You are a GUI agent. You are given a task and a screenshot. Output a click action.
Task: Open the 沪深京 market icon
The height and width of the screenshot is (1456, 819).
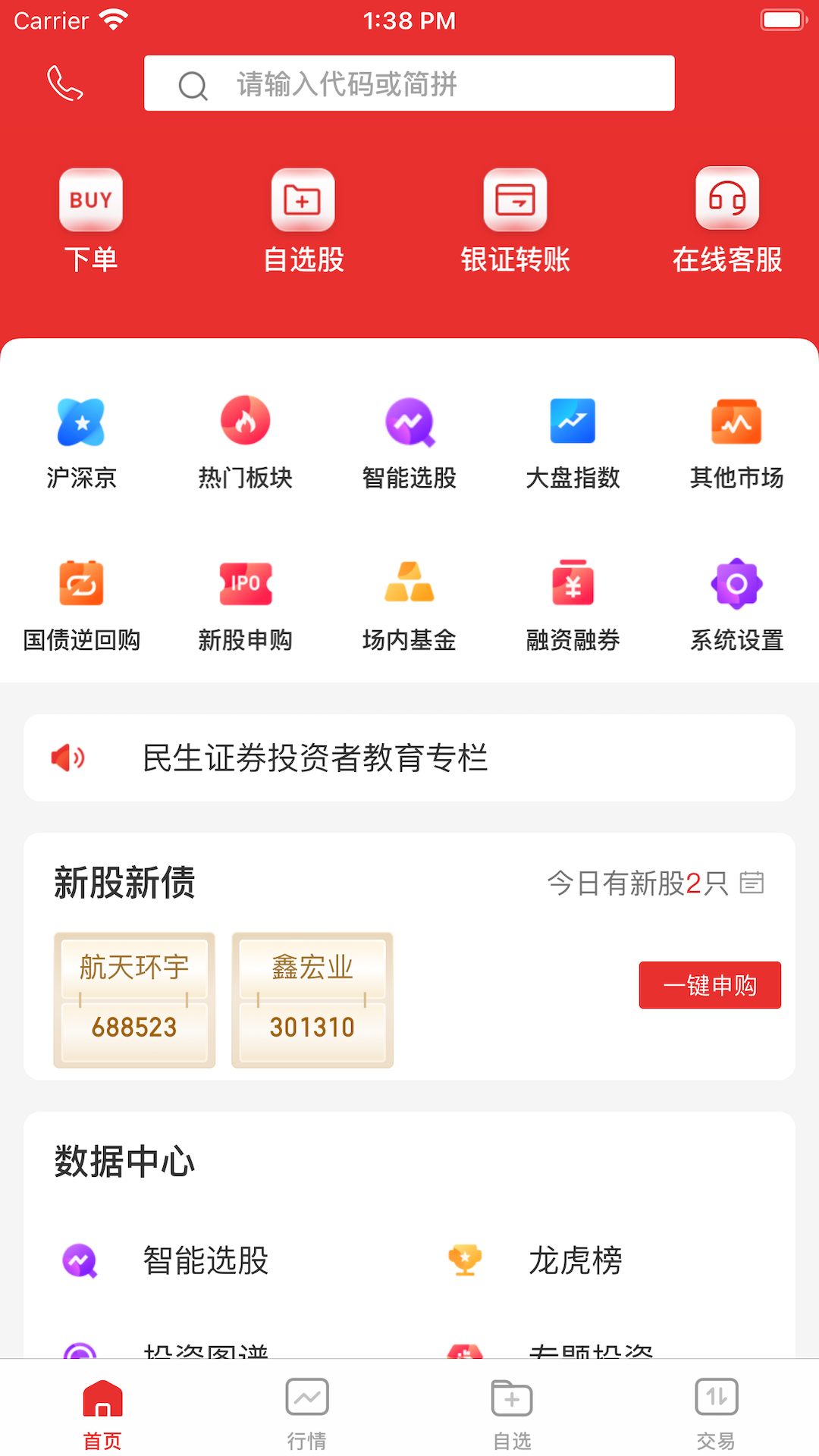click(80, 444)
